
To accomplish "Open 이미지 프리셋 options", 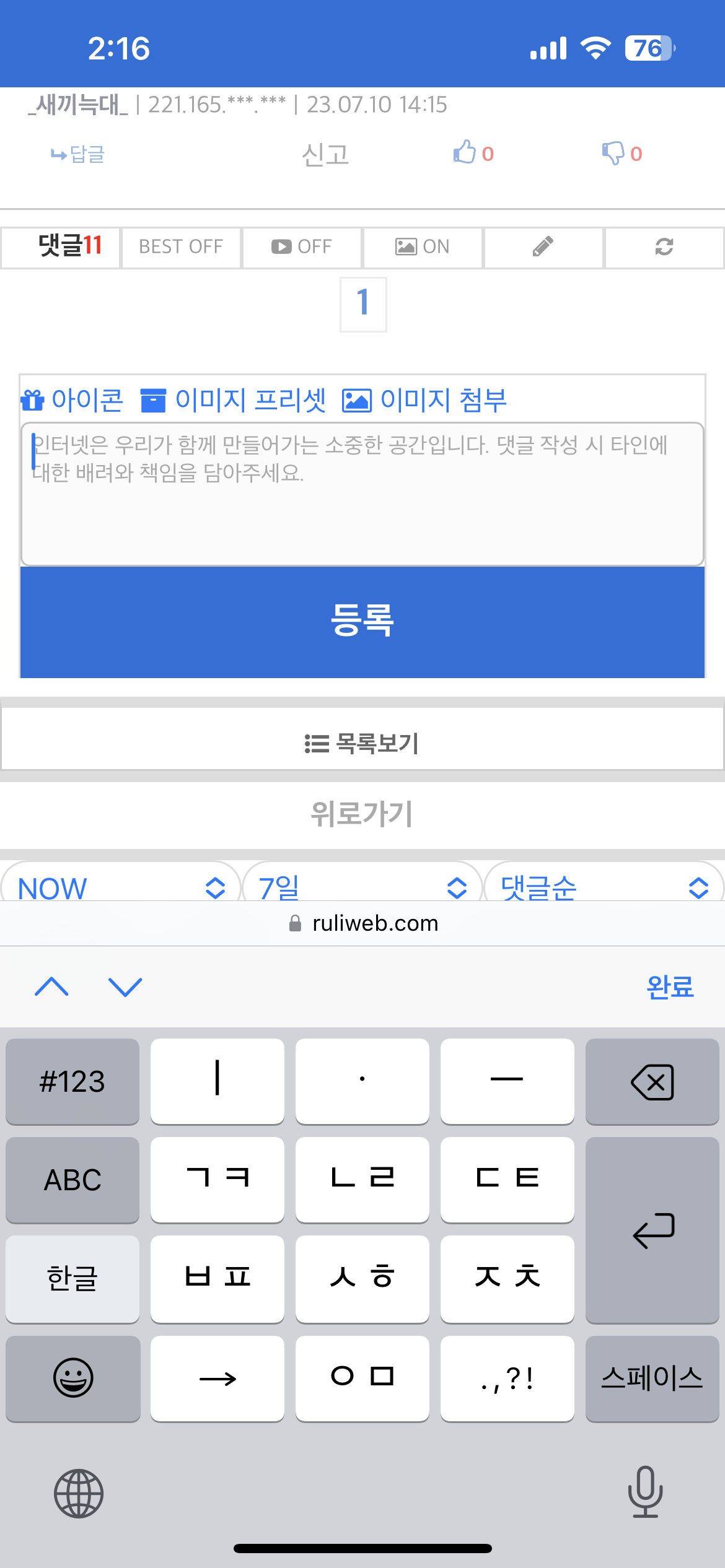I will (x=233, y=400).
